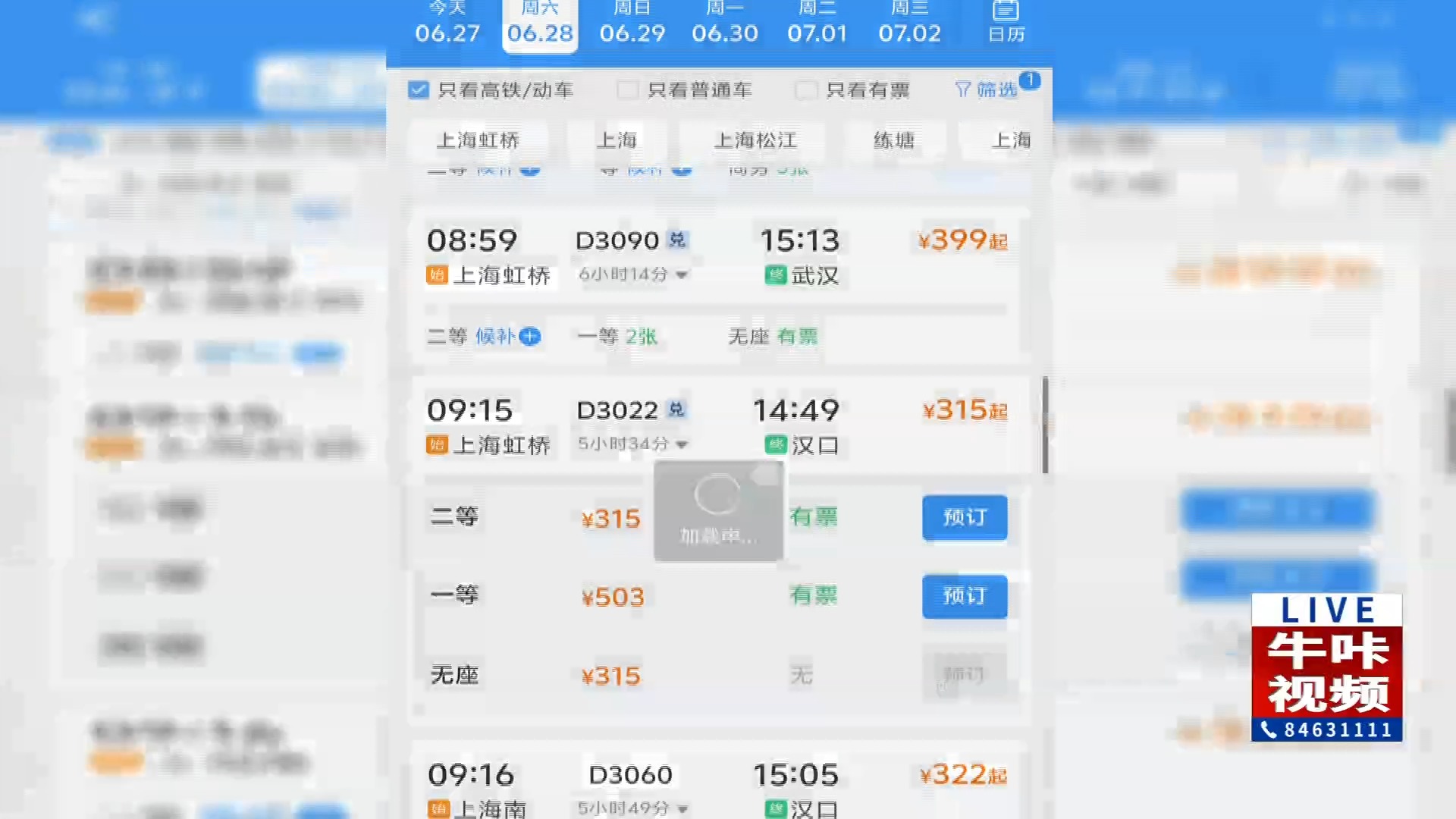The image size is (1456, 819).
Task: Expand D3060 5小时49分 stop details
Action: point(632,808)
